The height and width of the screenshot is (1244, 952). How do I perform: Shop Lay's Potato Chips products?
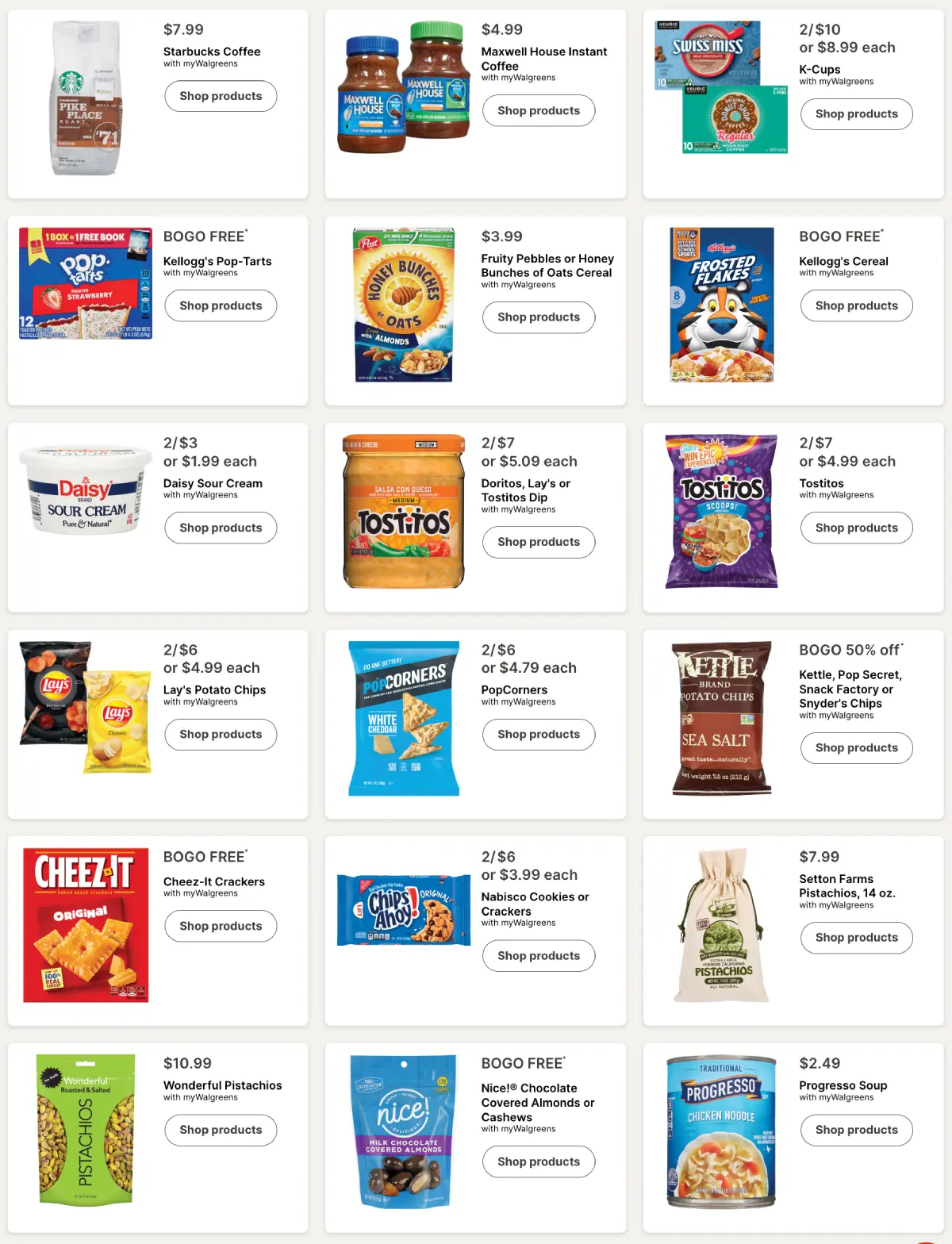coord(221,735)
